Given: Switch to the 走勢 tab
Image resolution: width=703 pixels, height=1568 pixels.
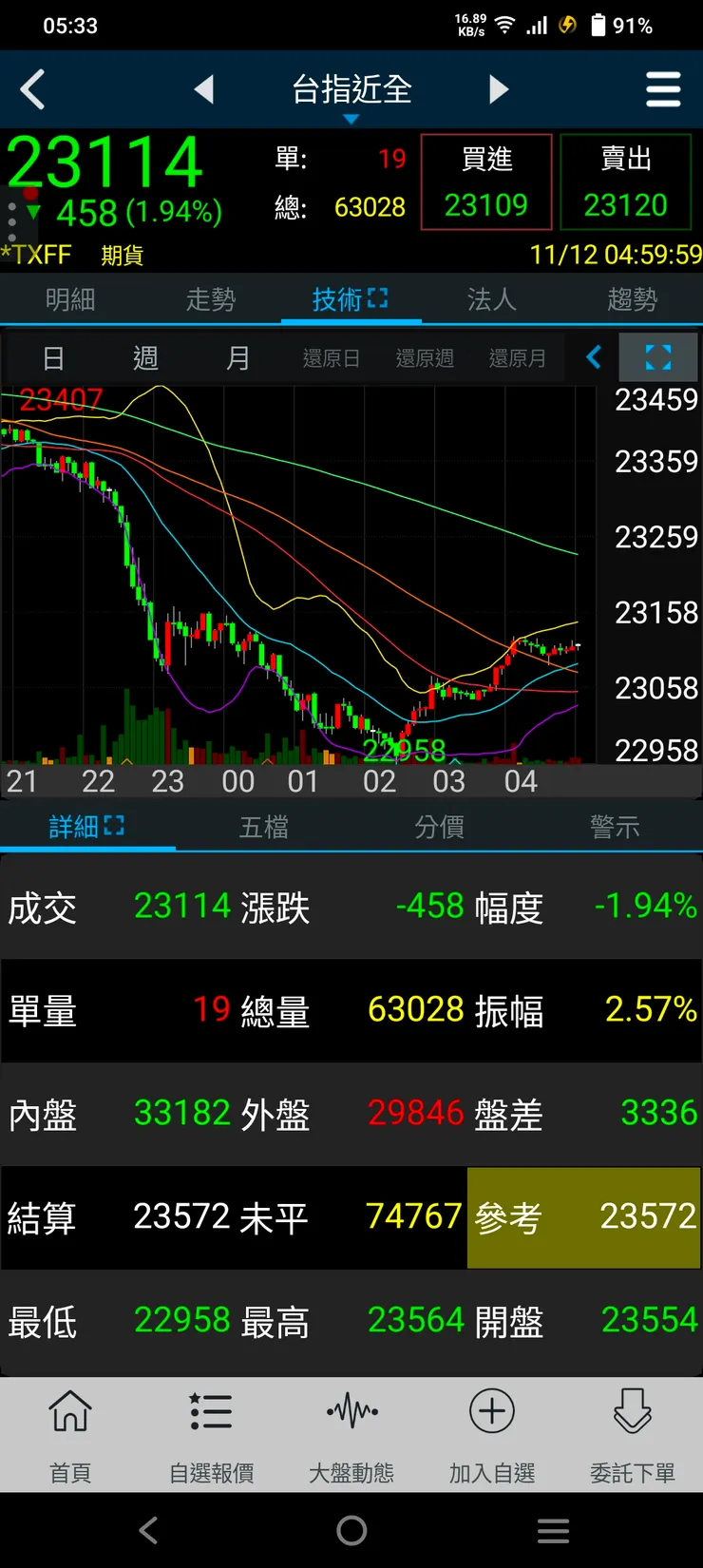Looking at the screenshot, I should tap(211, 300).
